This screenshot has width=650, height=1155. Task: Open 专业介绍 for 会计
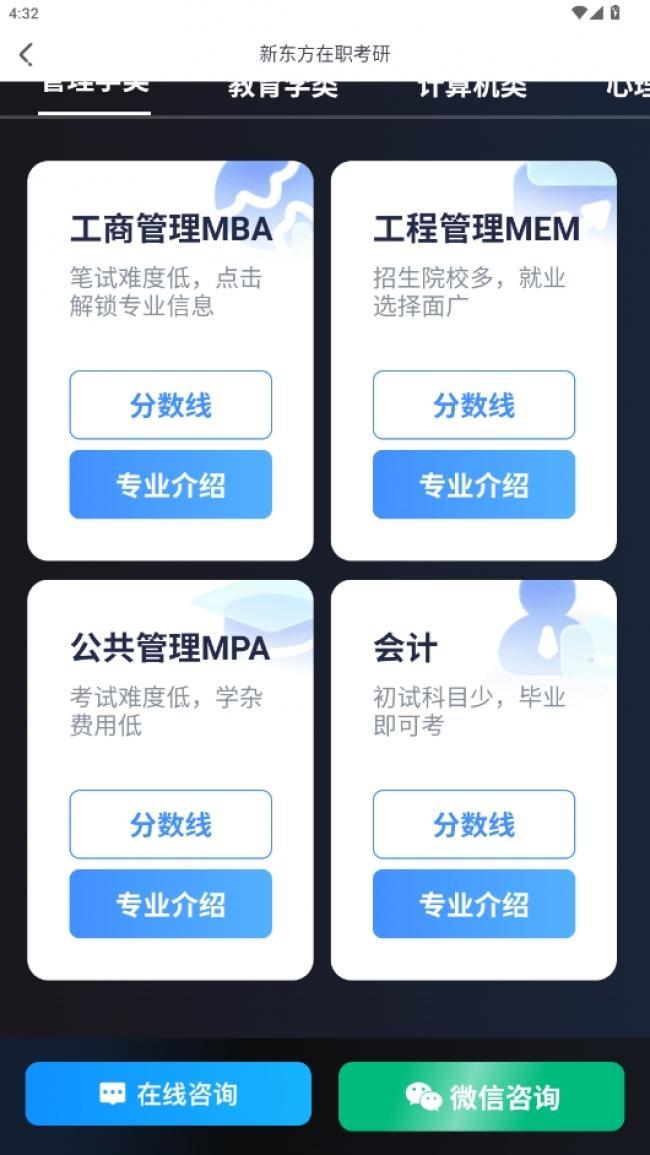(474, 904)
